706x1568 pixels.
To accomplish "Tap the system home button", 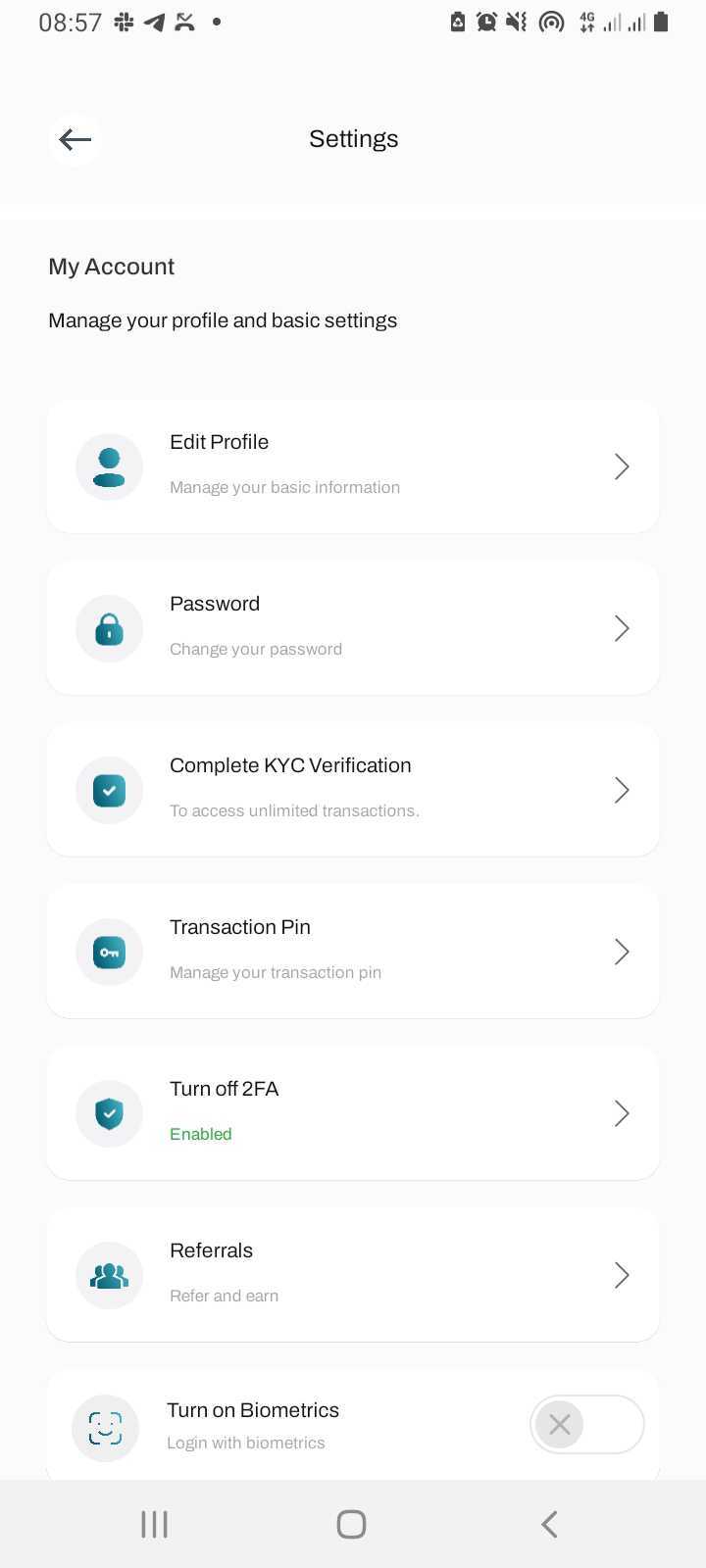I will [x=351, y=1524].
